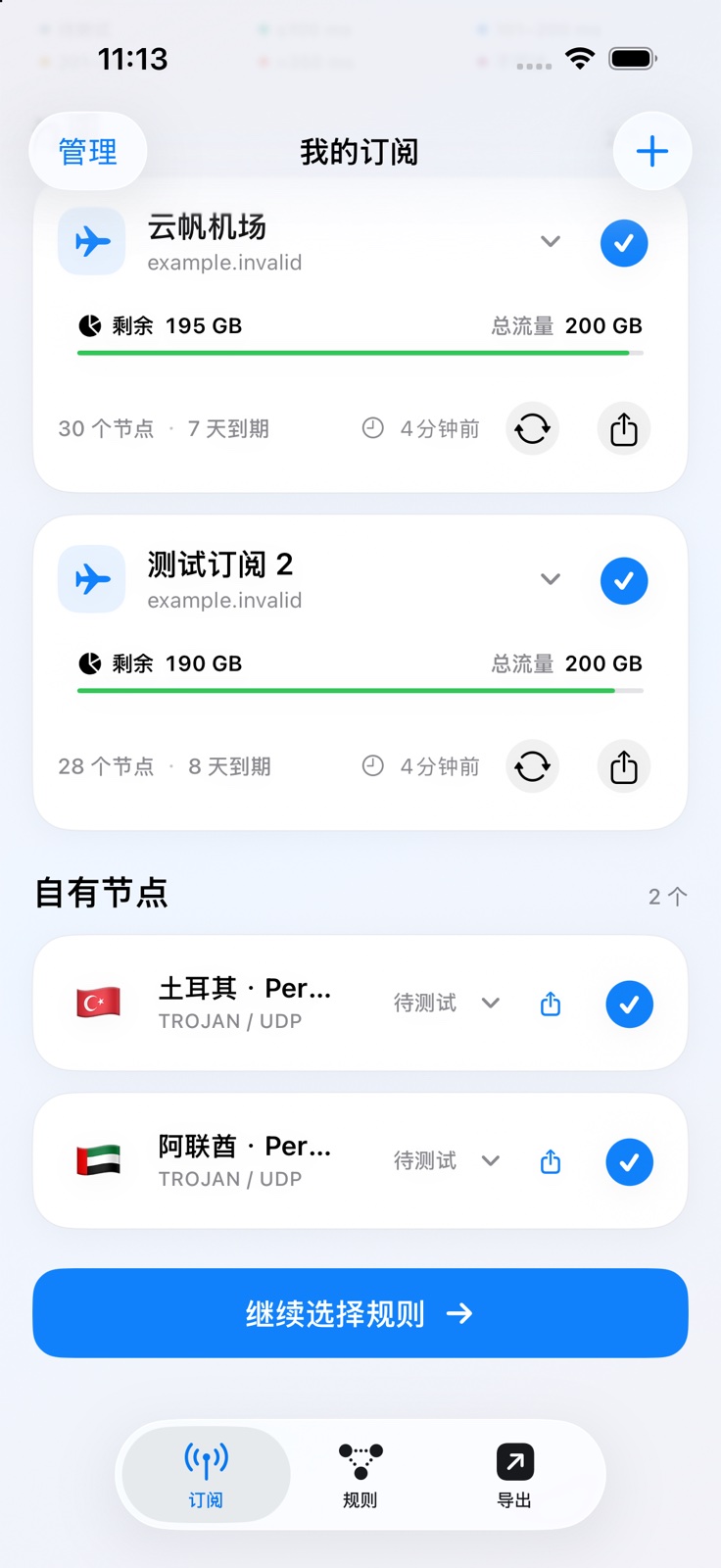Expand the 土耳其 node chevron
The image size is (721, 1568).
pos(491,1003)
